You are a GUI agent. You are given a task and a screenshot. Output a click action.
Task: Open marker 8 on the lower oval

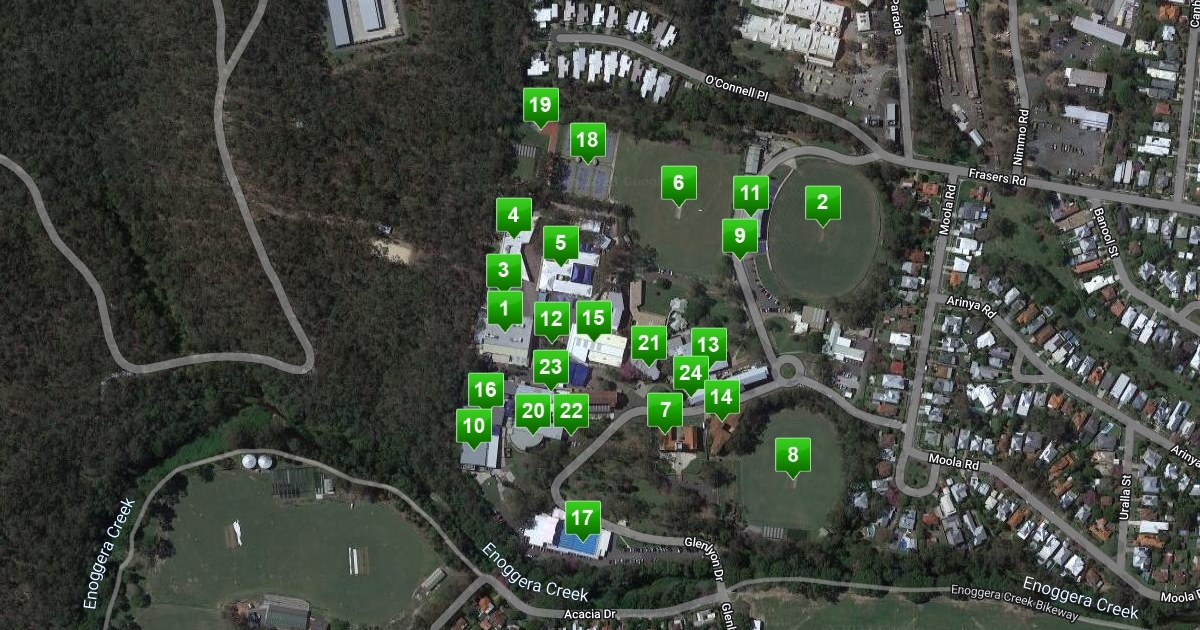(x=793, y=456)
